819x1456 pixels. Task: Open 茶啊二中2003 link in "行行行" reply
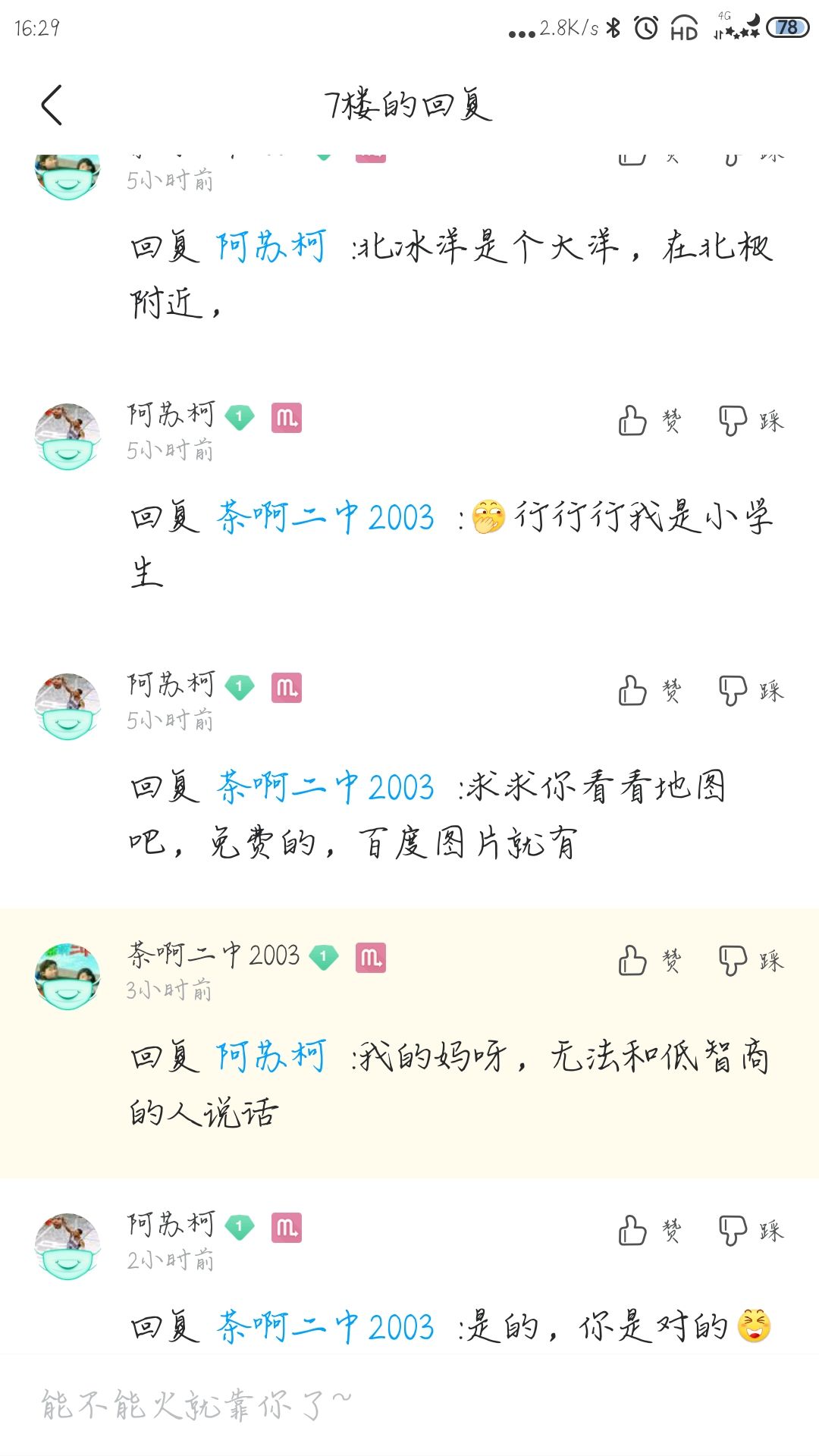click(326, 517)
